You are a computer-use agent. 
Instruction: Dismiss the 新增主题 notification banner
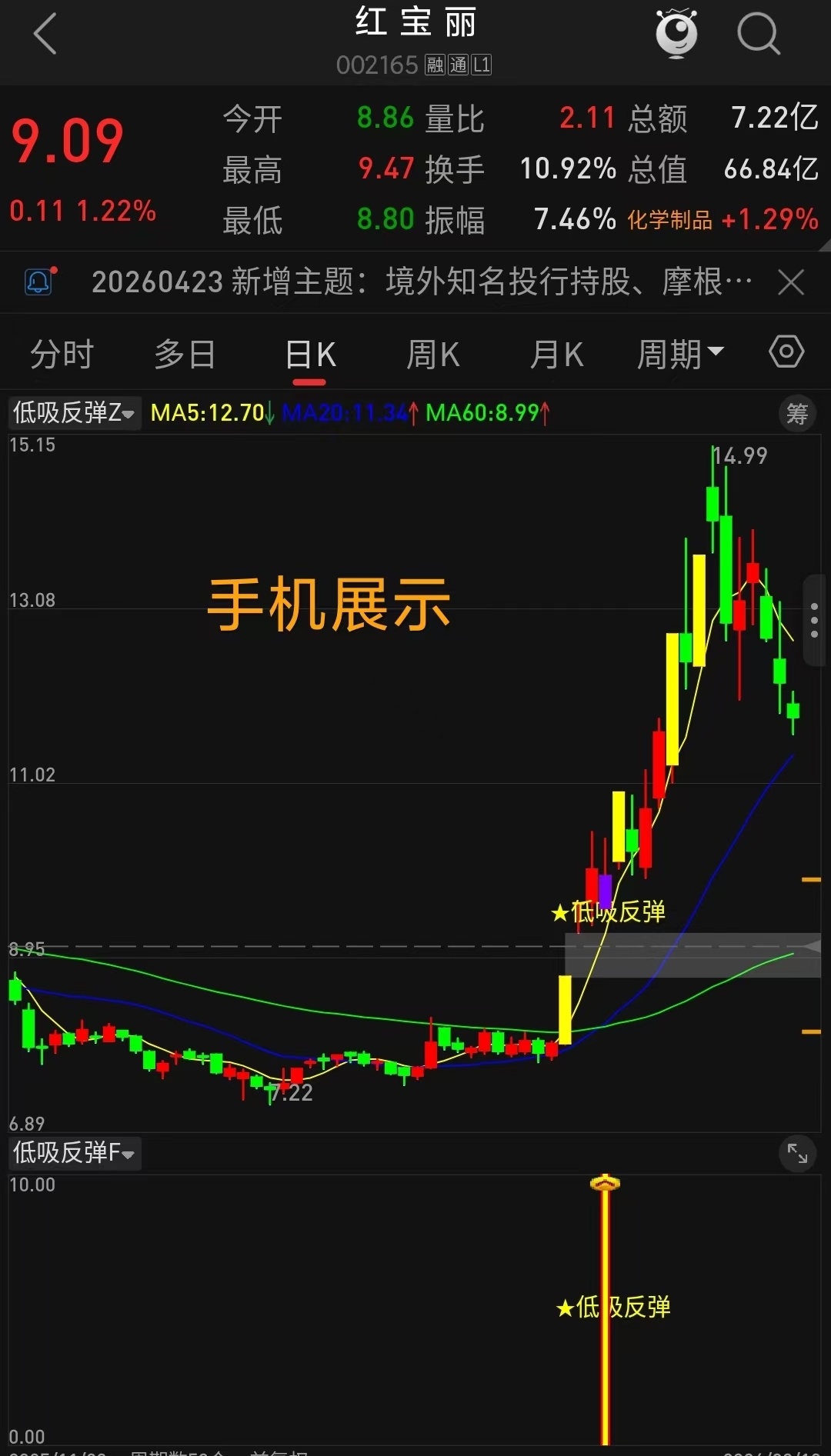[791, 282]
